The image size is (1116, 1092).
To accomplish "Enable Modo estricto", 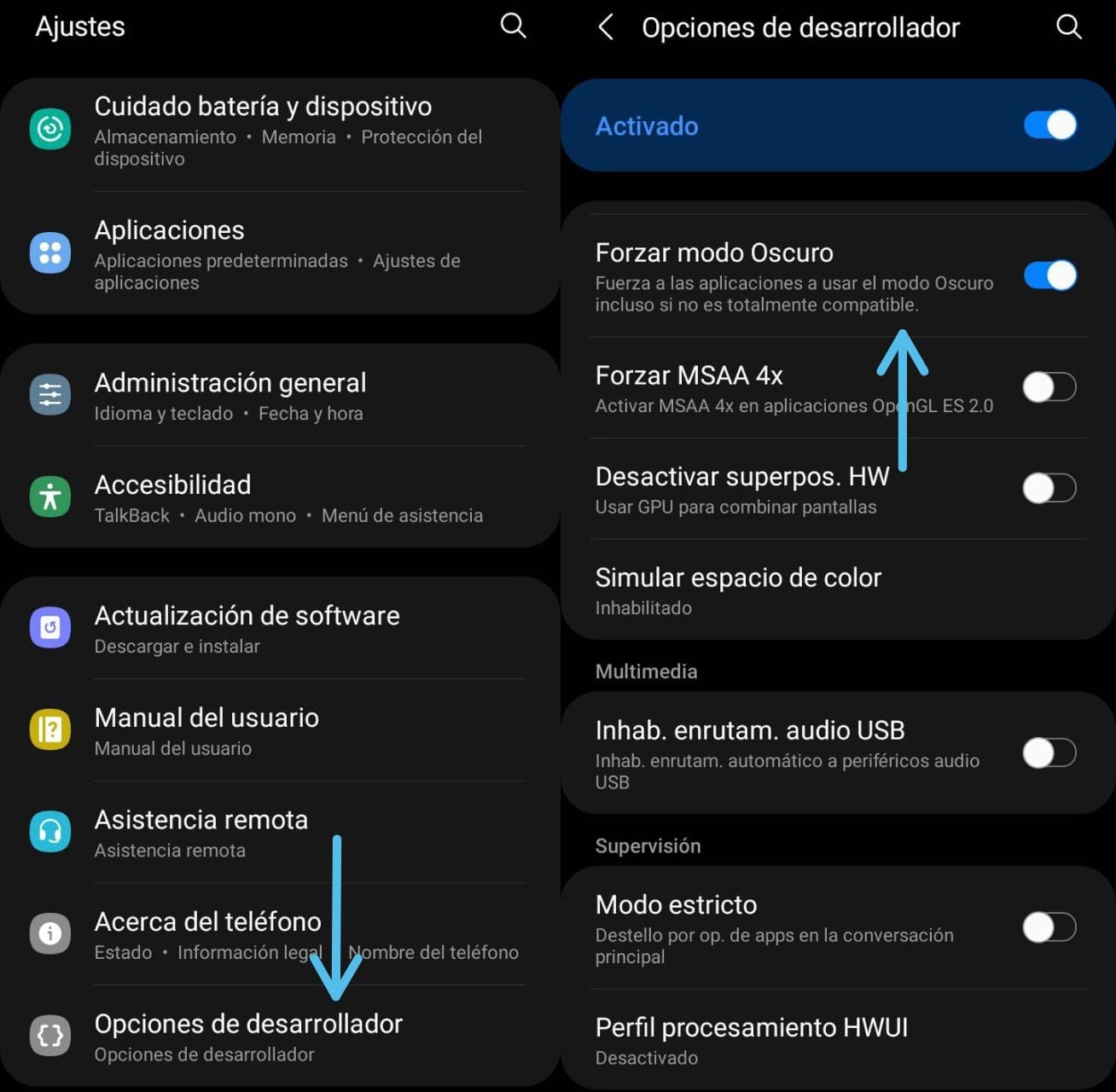I will [1049, 927].
